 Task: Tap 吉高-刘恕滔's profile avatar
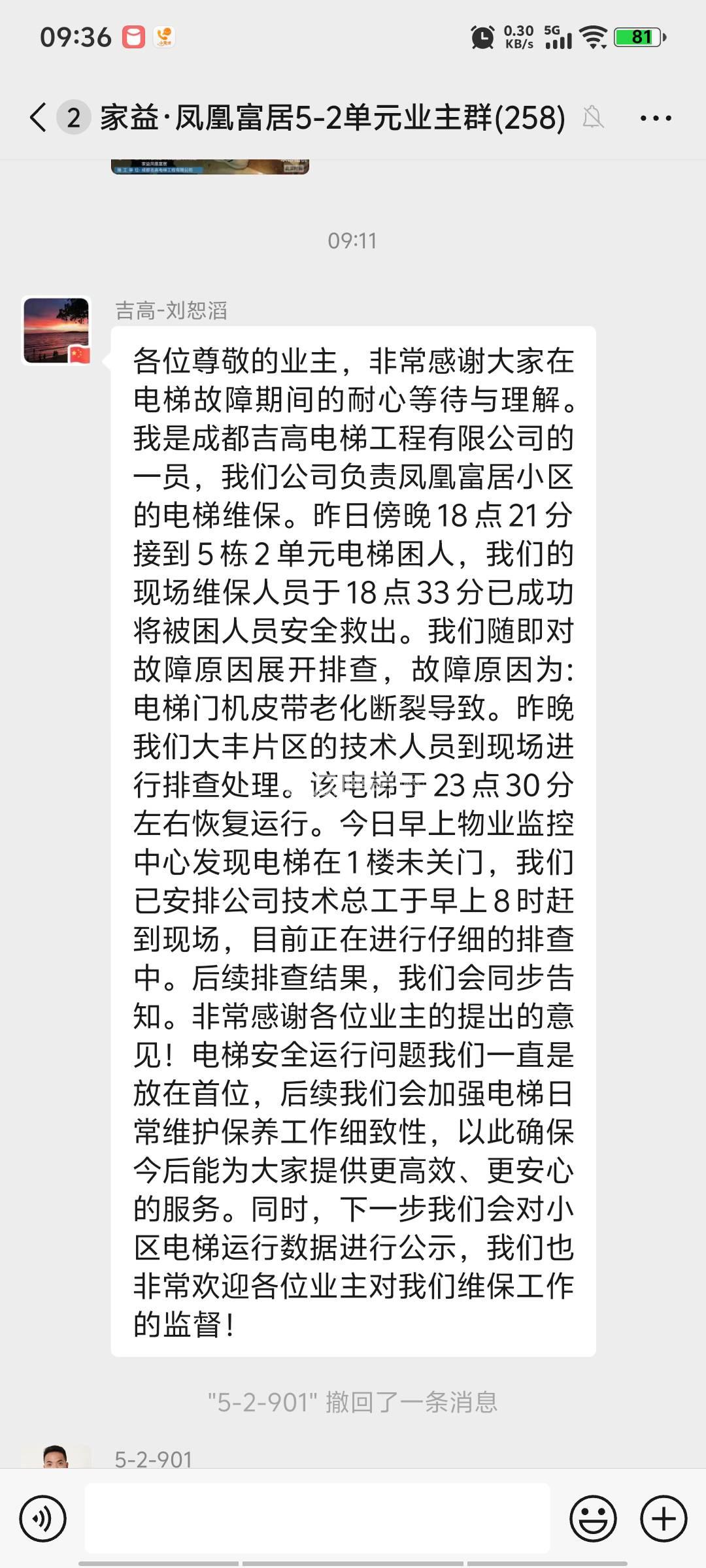(56, 330)
